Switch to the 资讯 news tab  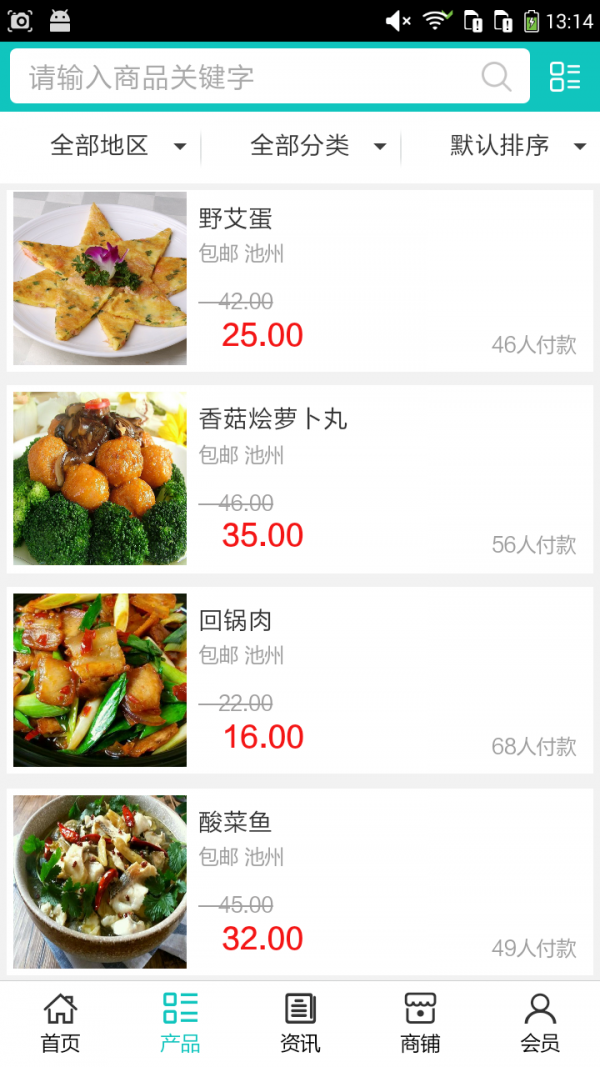coord(300,1023)
